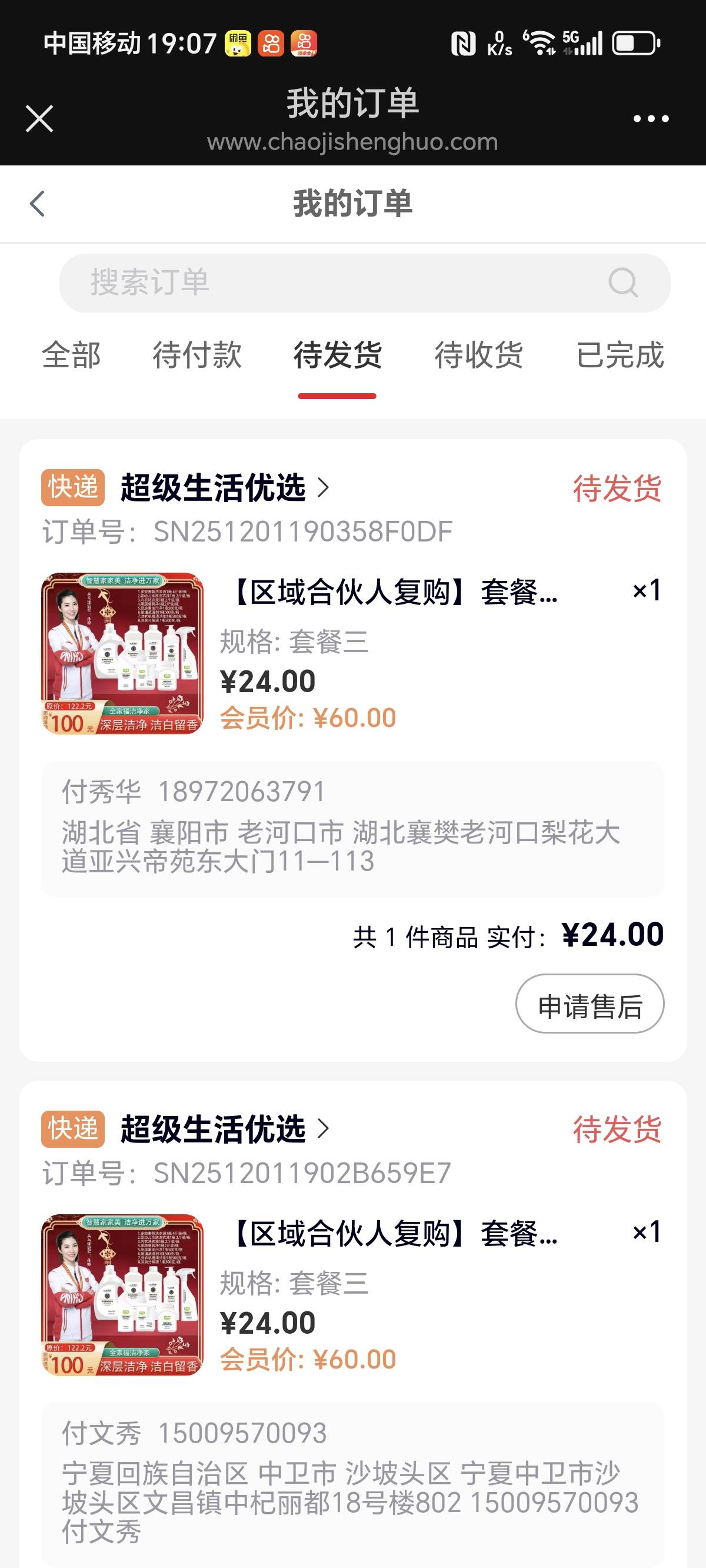This screenshot has width=706, height=1568.
Task: Go back with the left arrow
Action: [38, 203]
